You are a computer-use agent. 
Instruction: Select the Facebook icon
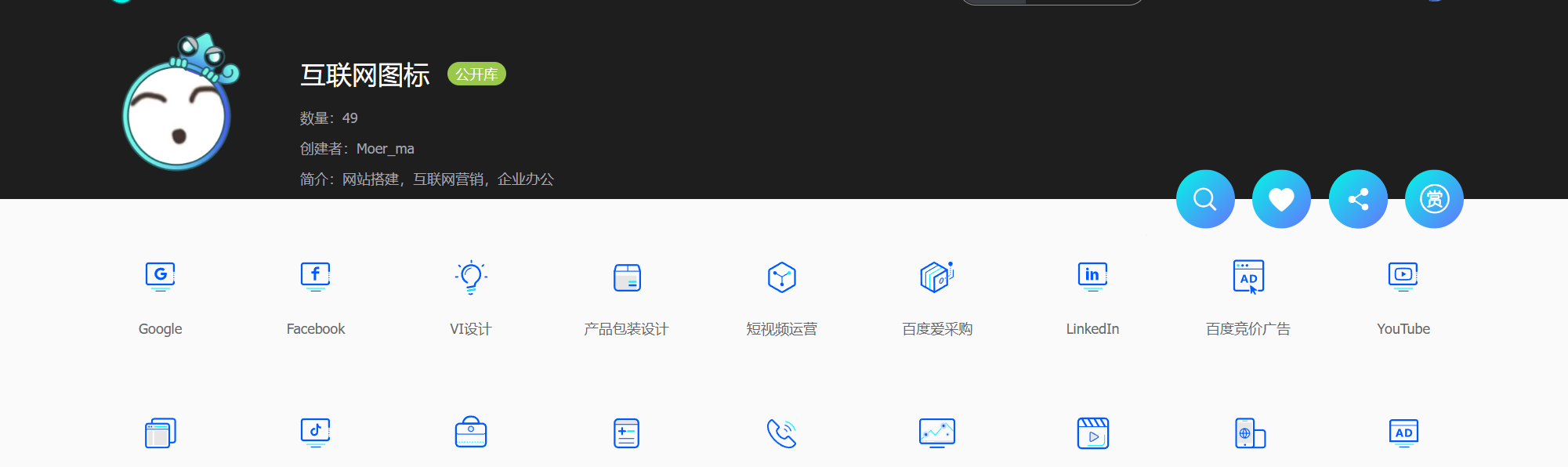(316, 277)
